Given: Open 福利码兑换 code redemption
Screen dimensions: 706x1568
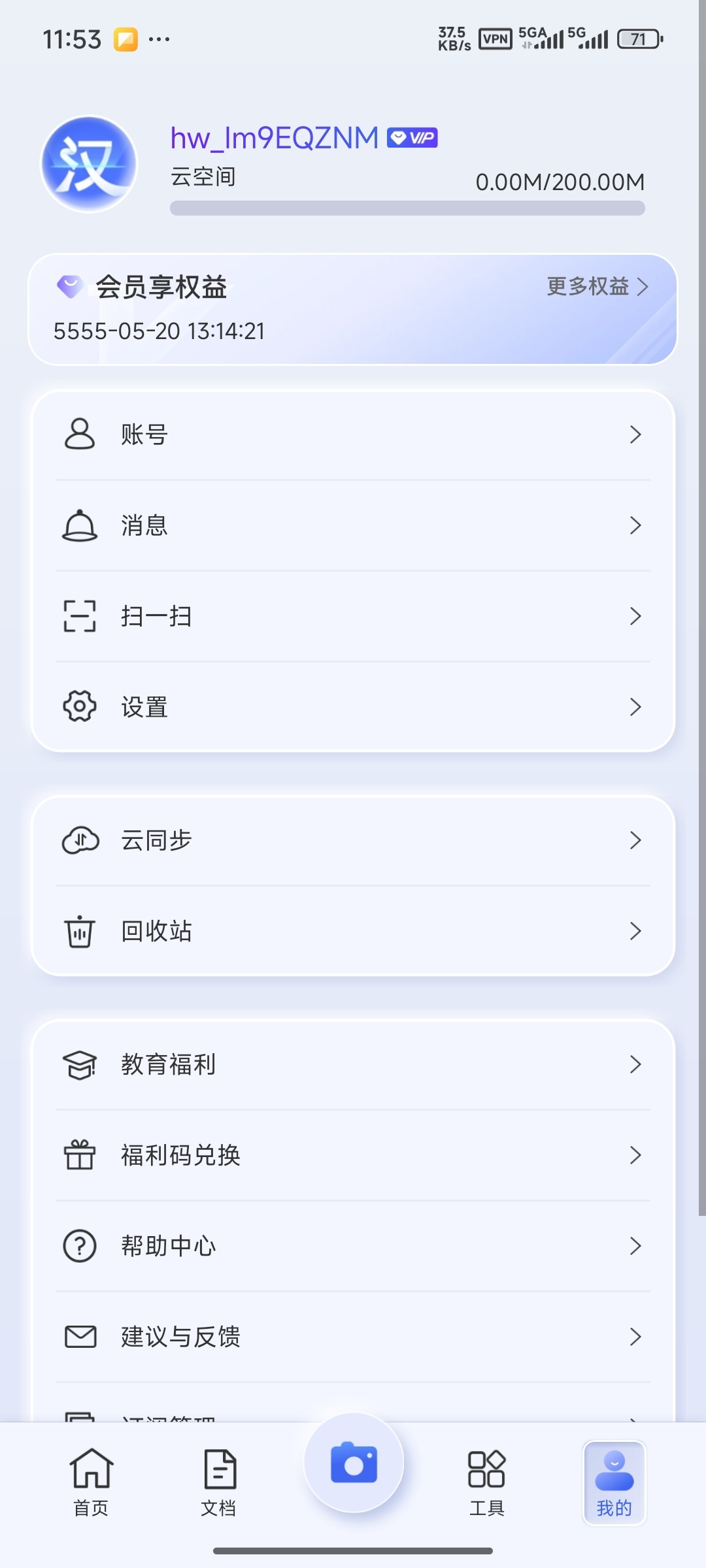Looking at the screenshot, I should point(353,1155).
